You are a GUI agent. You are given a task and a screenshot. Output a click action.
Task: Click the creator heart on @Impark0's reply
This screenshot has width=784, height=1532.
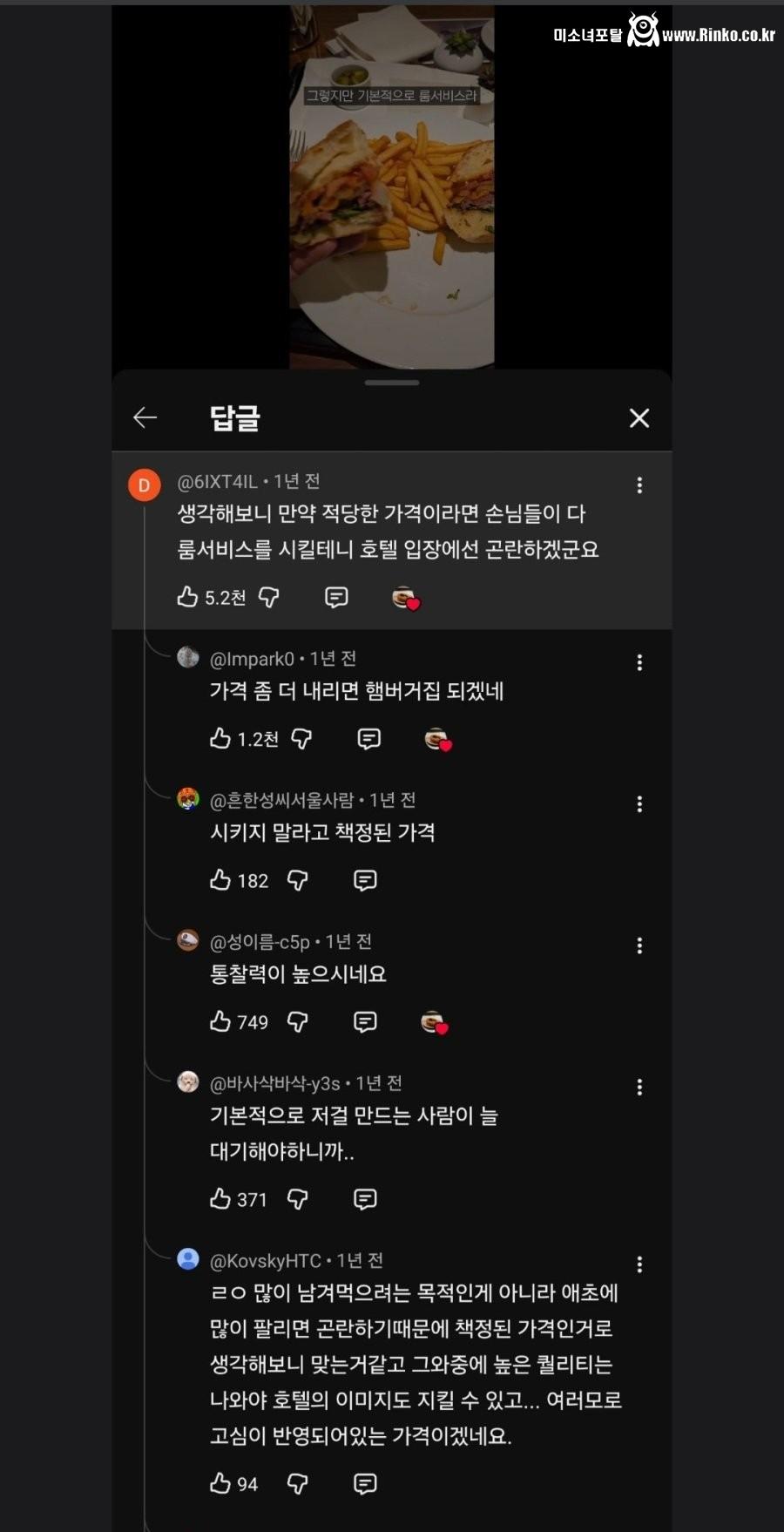pos(439,739)
